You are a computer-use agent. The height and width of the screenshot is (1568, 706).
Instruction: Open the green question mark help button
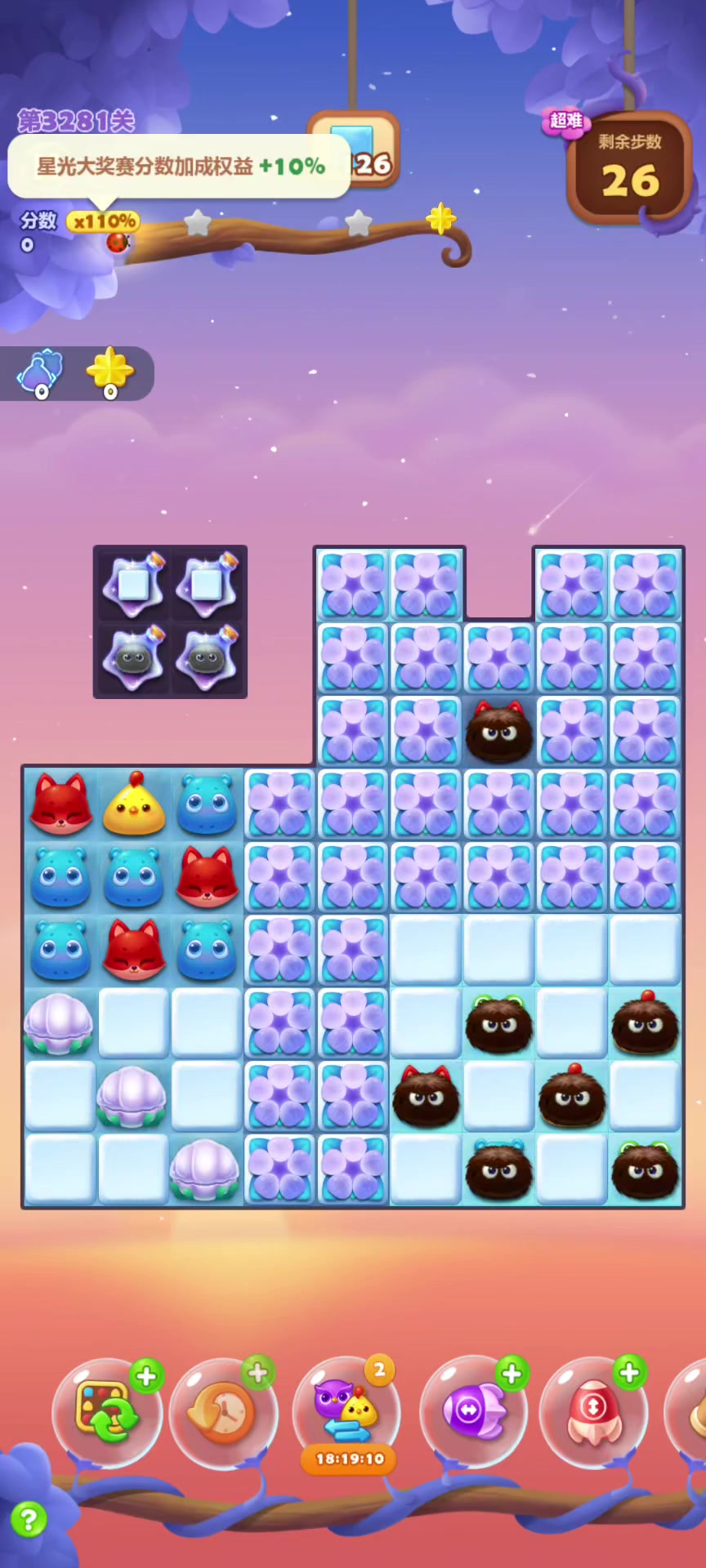tap(29, 1520)
